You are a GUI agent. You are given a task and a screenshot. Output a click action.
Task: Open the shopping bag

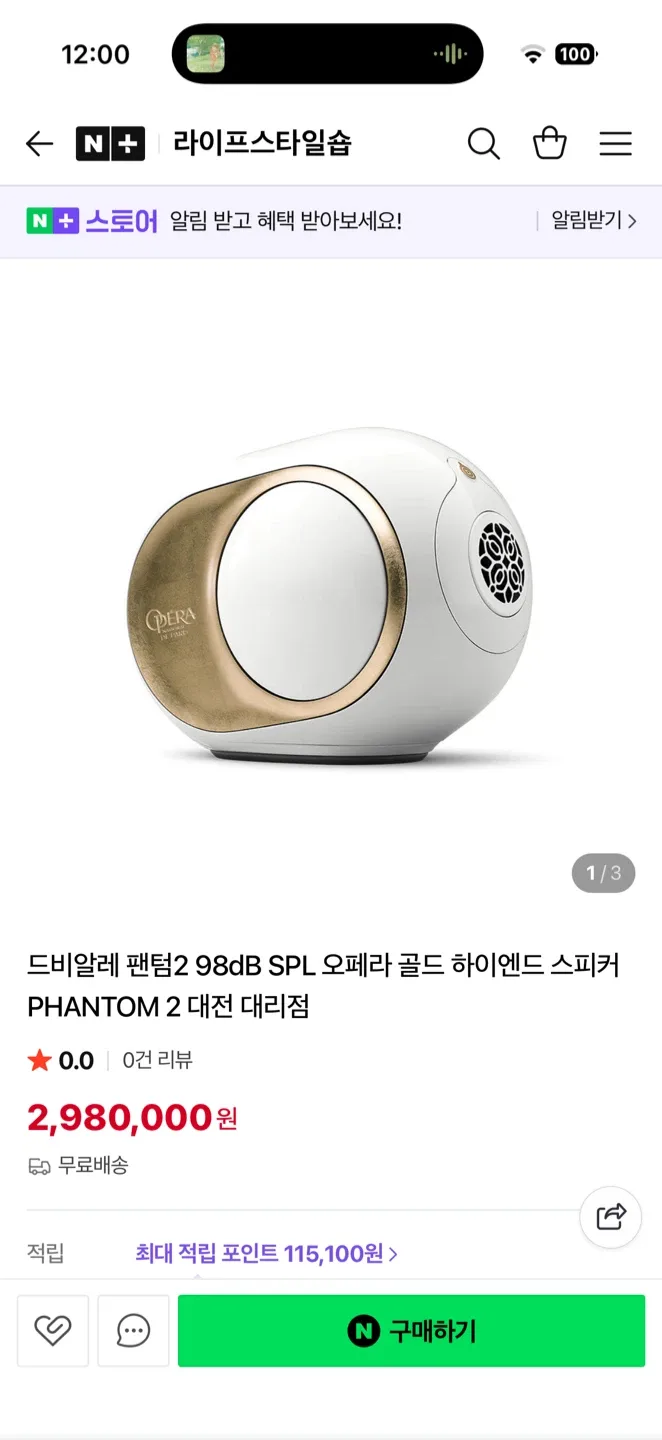[x=549, y=144]
